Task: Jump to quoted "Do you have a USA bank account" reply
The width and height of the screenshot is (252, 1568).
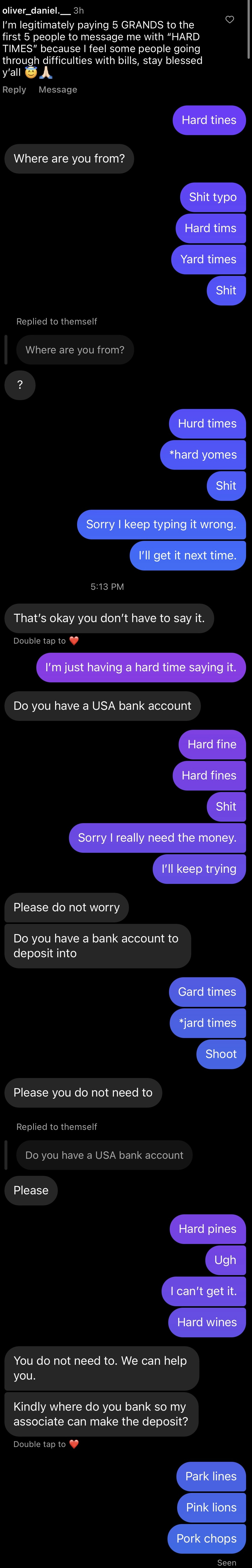Action: tap(104, 1155)
